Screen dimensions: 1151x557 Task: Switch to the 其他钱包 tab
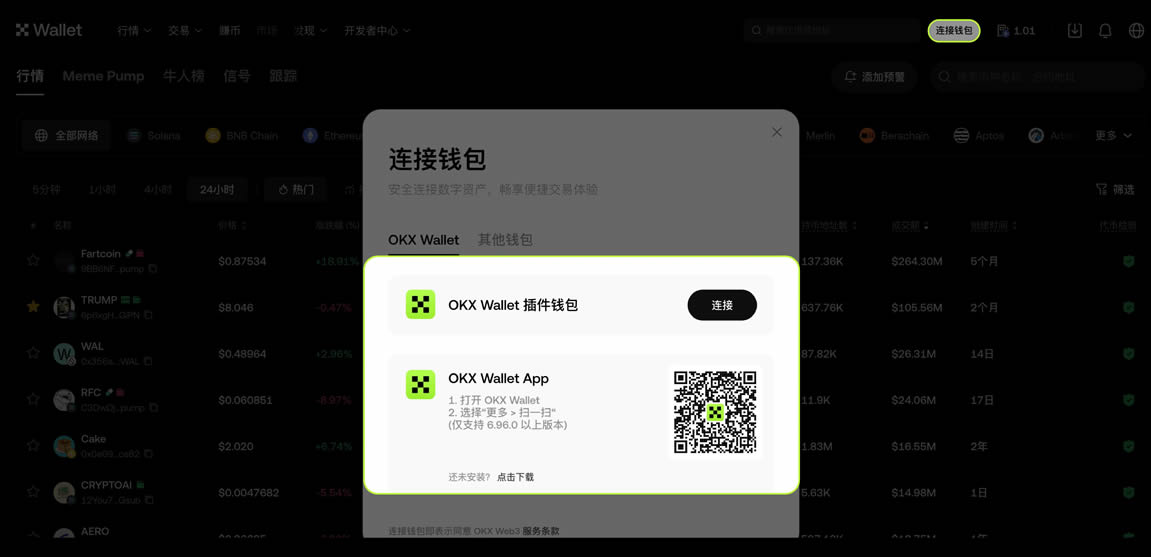tap(505, 240)
